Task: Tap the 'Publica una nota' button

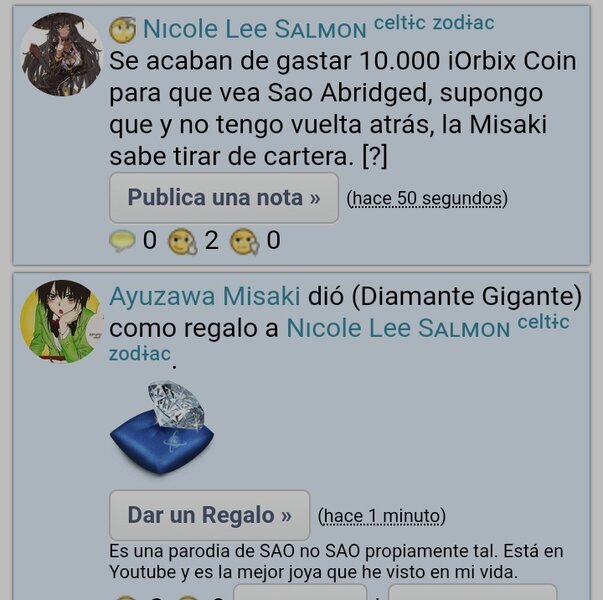Action: click(x=223, y=198)
